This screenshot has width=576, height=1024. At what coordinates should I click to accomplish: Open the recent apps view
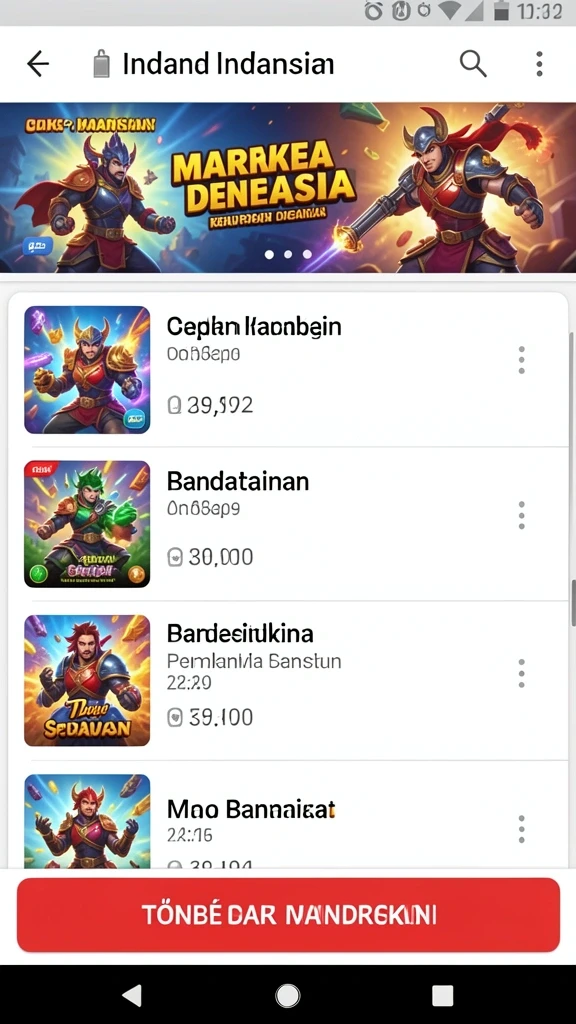coord(442,995)
